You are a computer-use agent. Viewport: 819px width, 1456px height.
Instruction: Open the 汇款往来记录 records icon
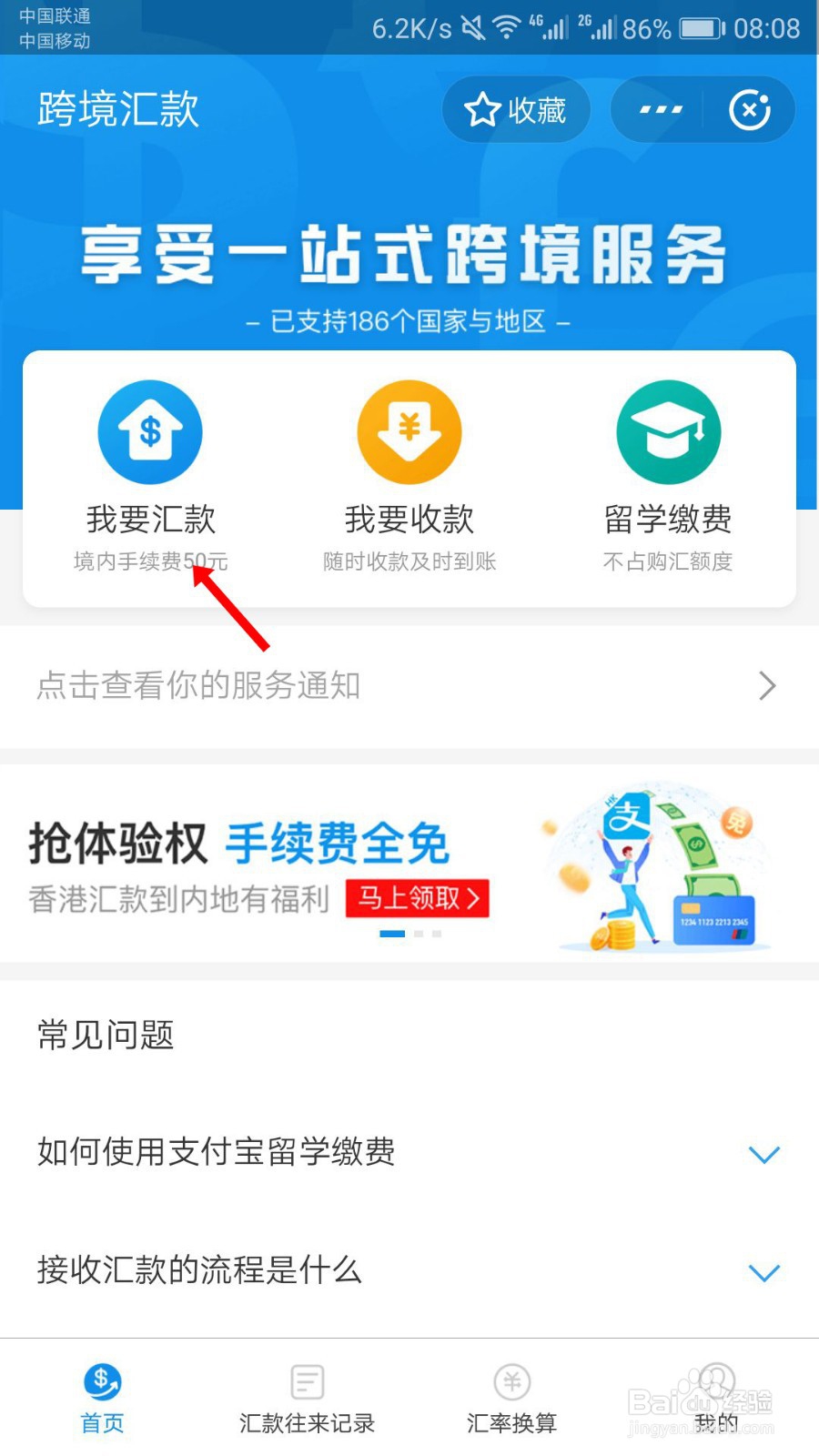pos(306,1381)
